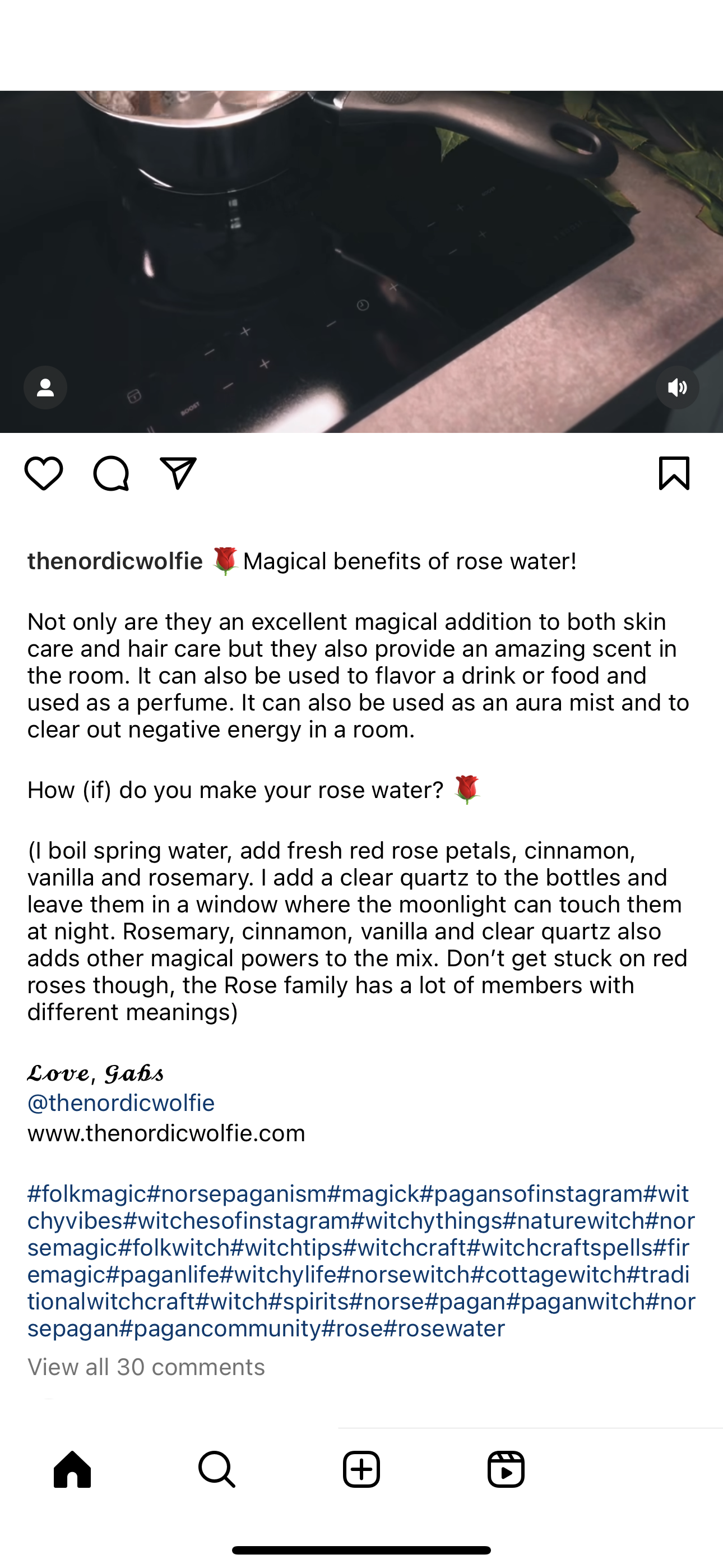Open the comment icon under the post
This screenshot has height=1568, width=723.
pos(111,473)
